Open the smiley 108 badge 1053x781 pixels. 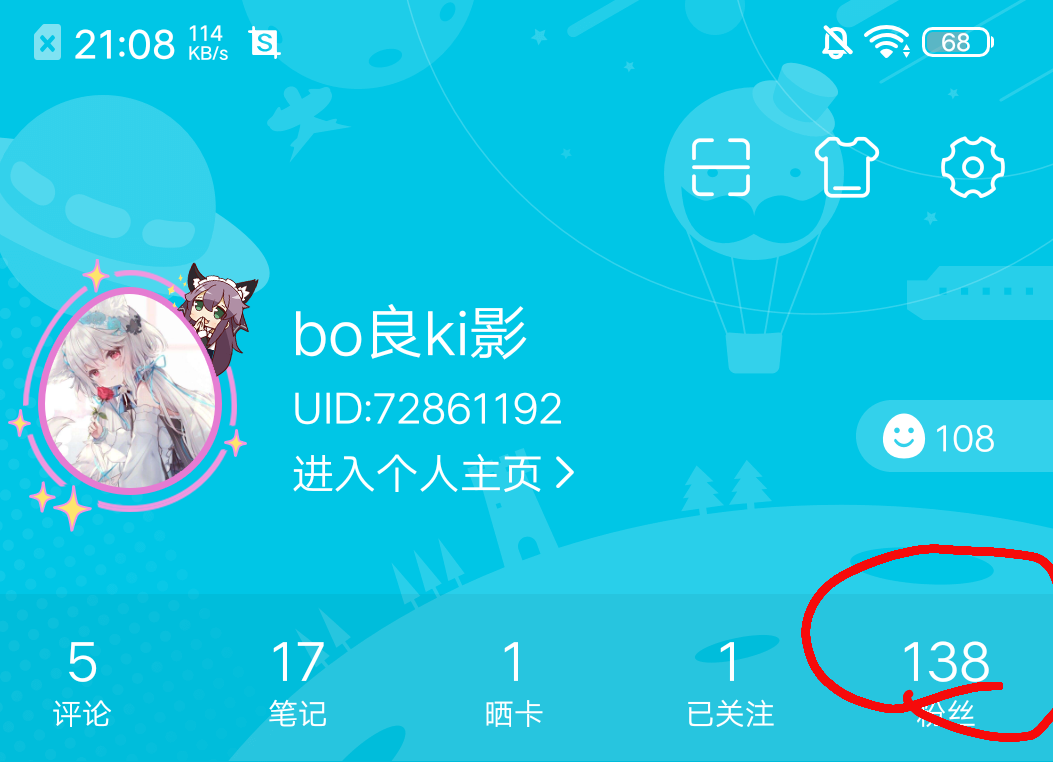click(940, 438)
